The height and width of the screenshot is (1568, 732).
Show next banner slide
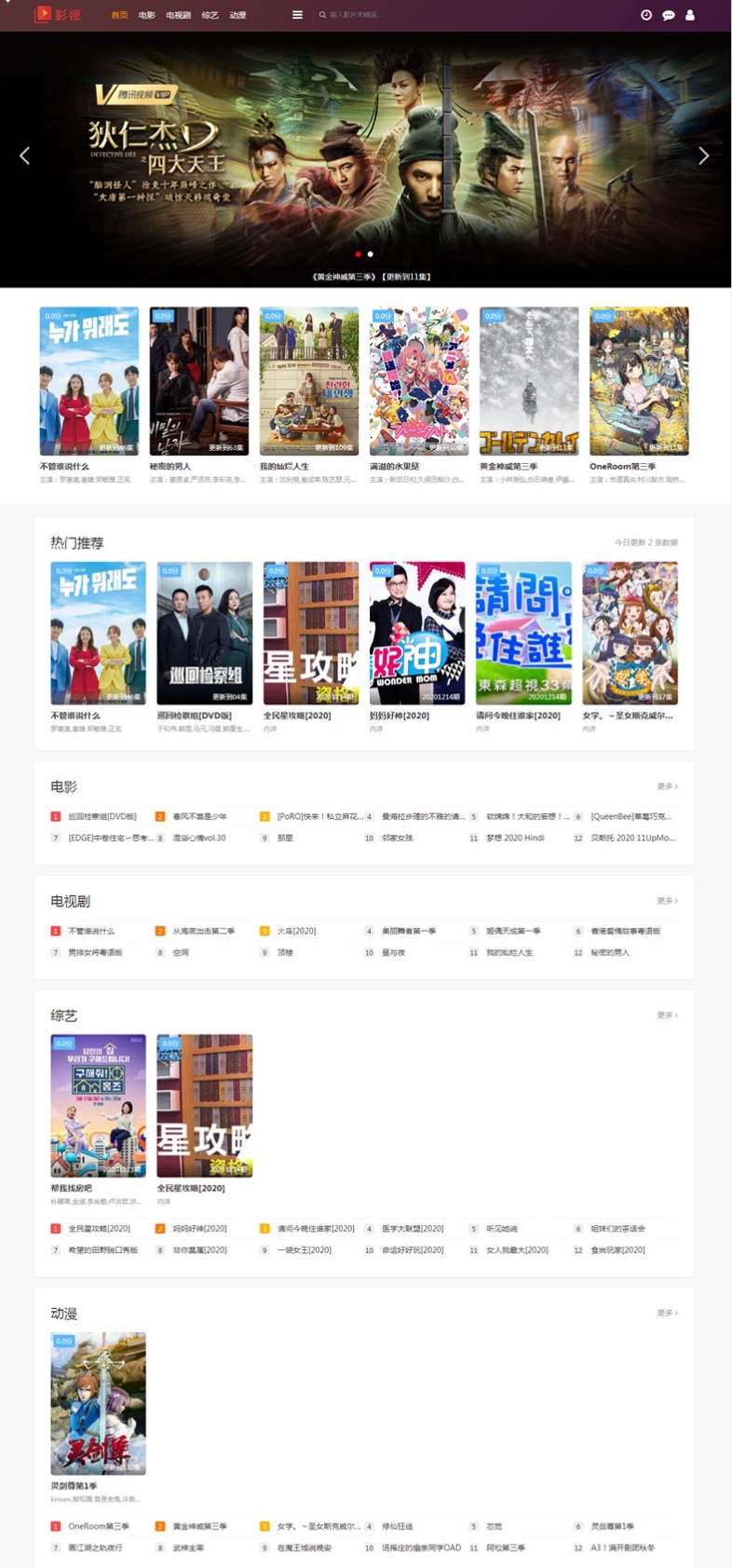point(703,157)
